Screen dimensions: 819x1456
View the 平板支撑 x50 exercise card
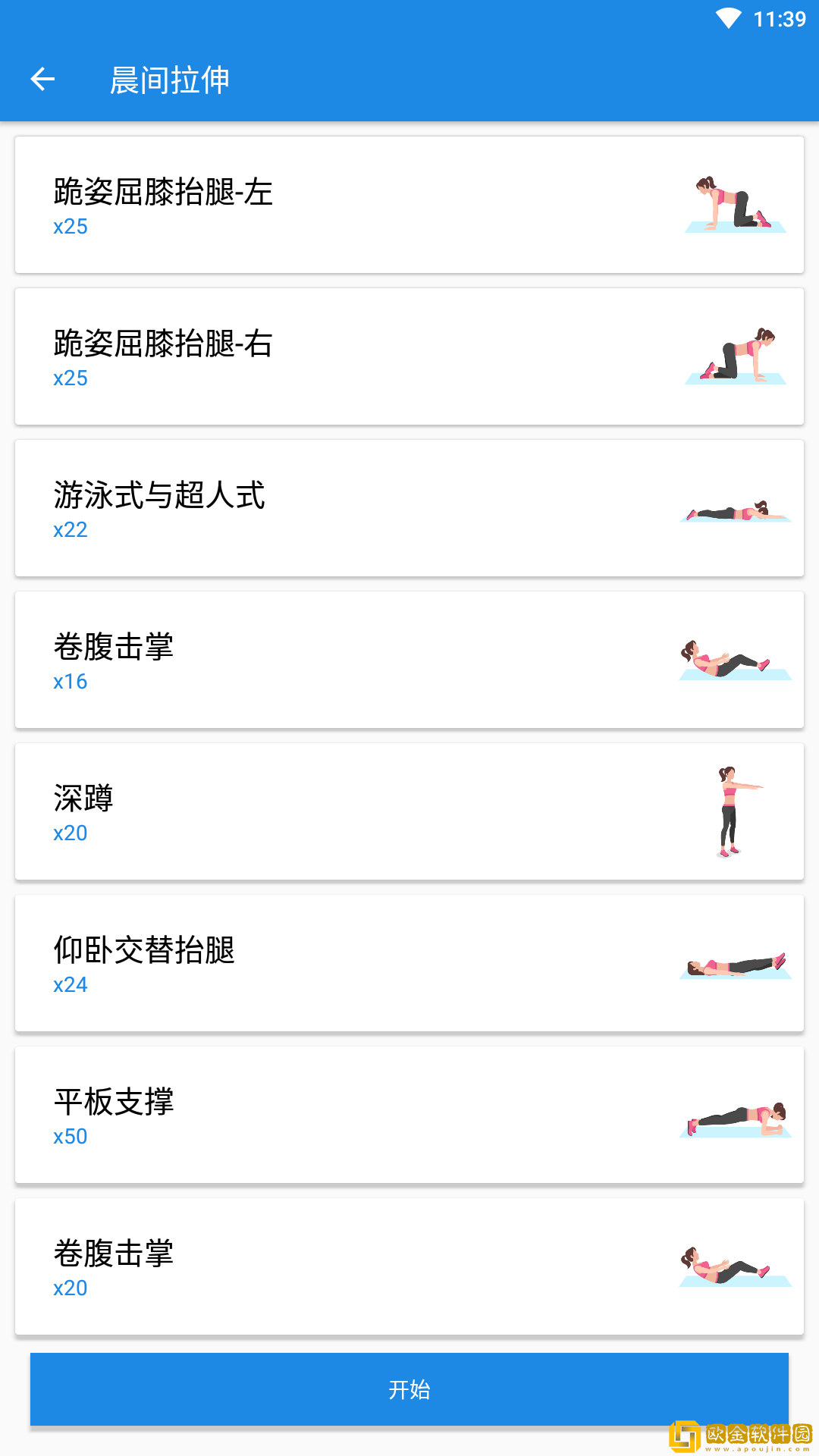tap(409, 1115)
